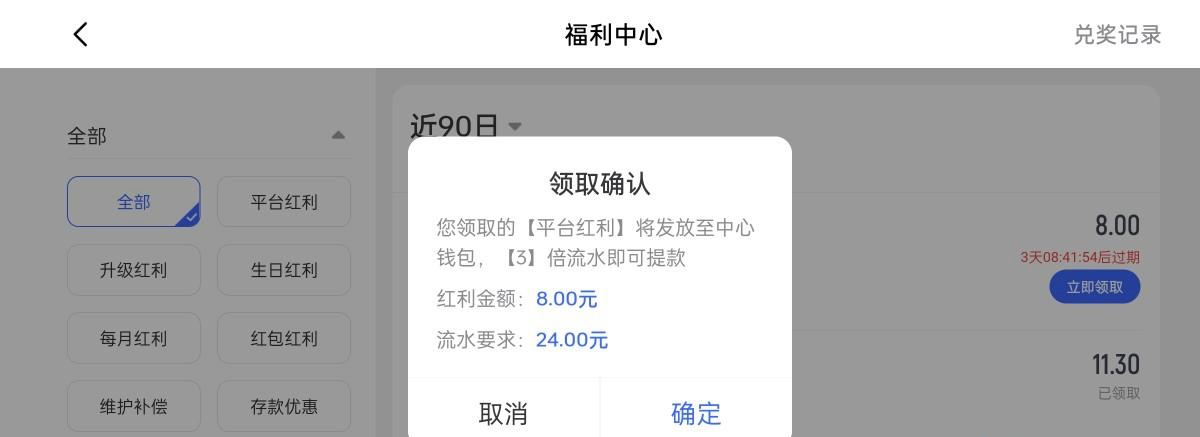The height and width of the screenshot is (437, 1200).
Task: Open 兑奖记录 page
Action: 1117,35
